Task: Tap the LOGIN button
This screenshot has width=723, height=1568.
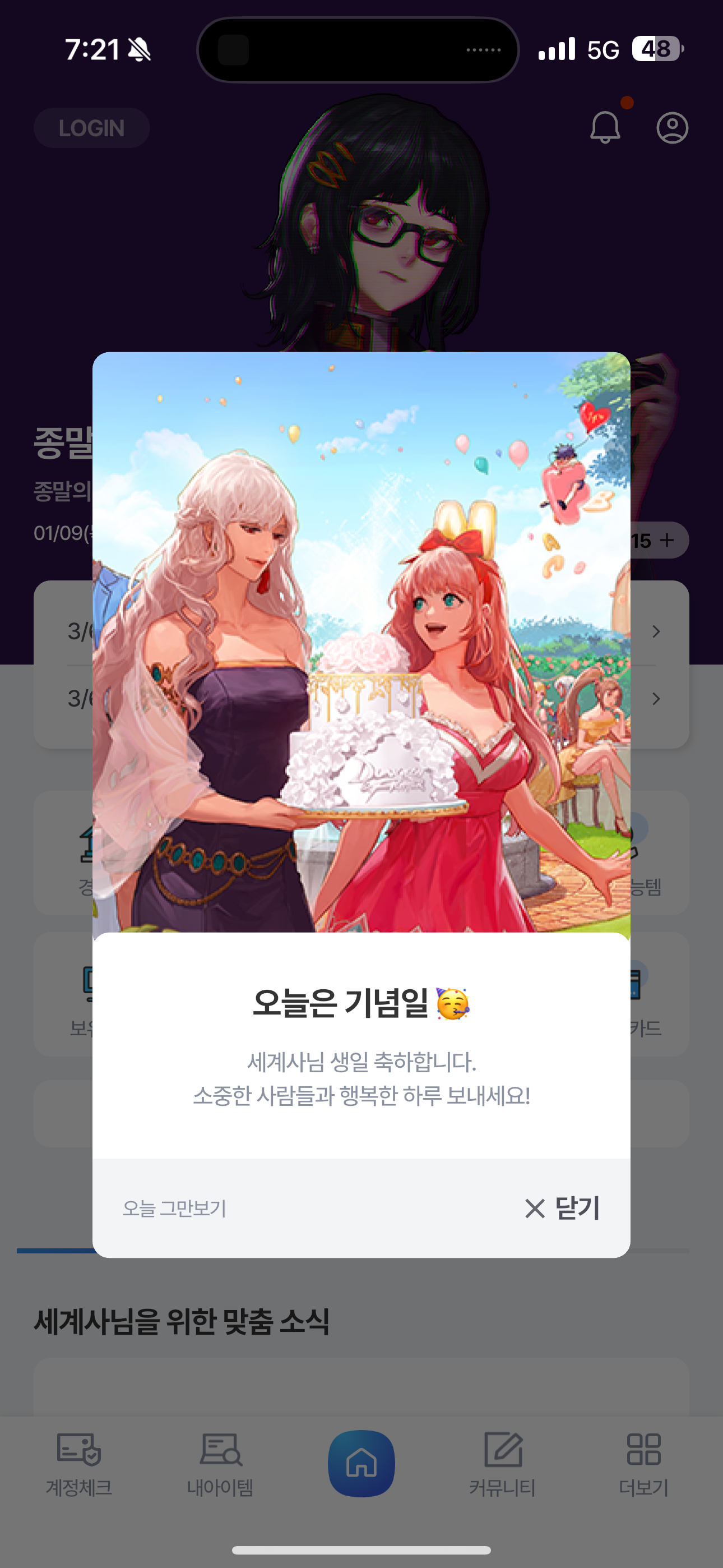Action: point(91,128)
